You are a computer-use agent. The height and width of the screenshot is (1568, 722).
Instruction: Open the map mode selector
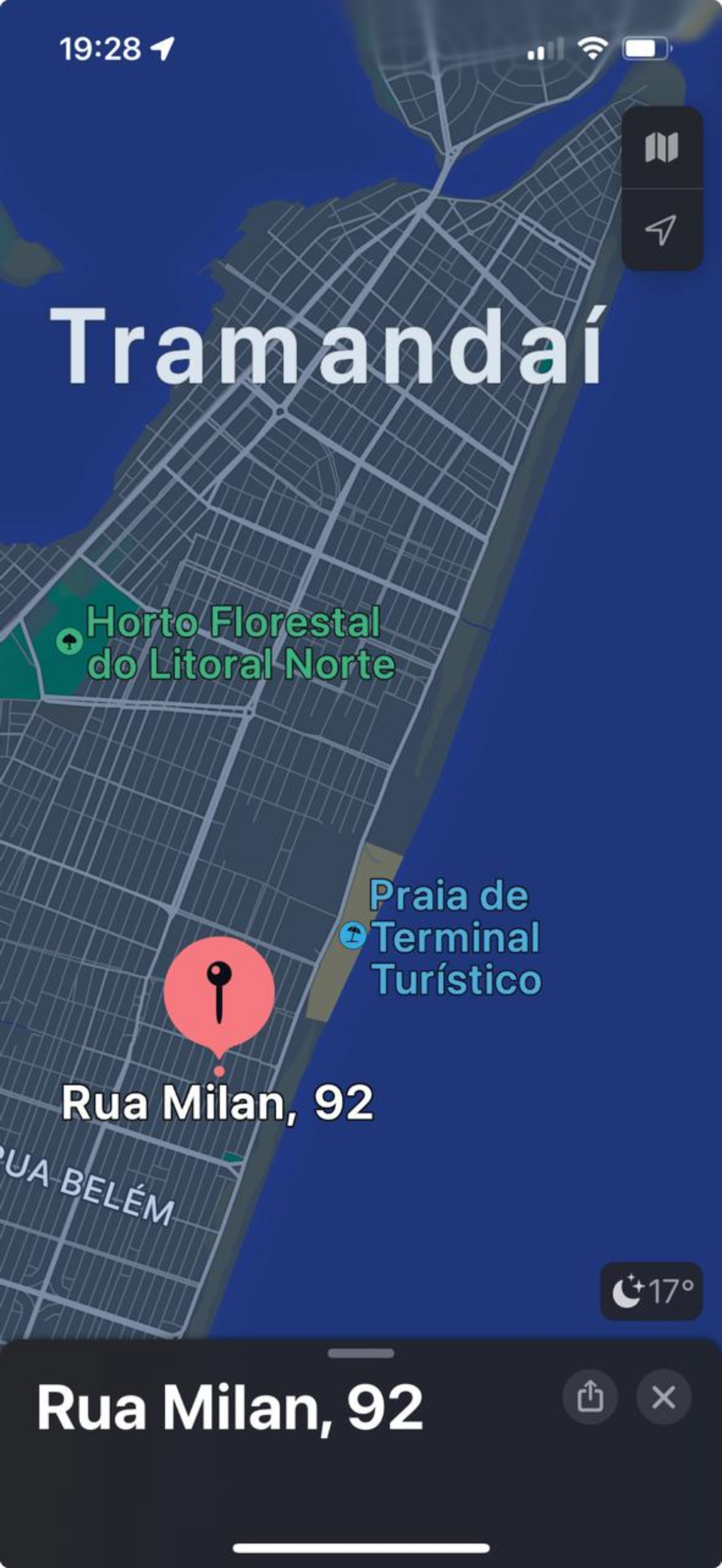coord(661,148)
